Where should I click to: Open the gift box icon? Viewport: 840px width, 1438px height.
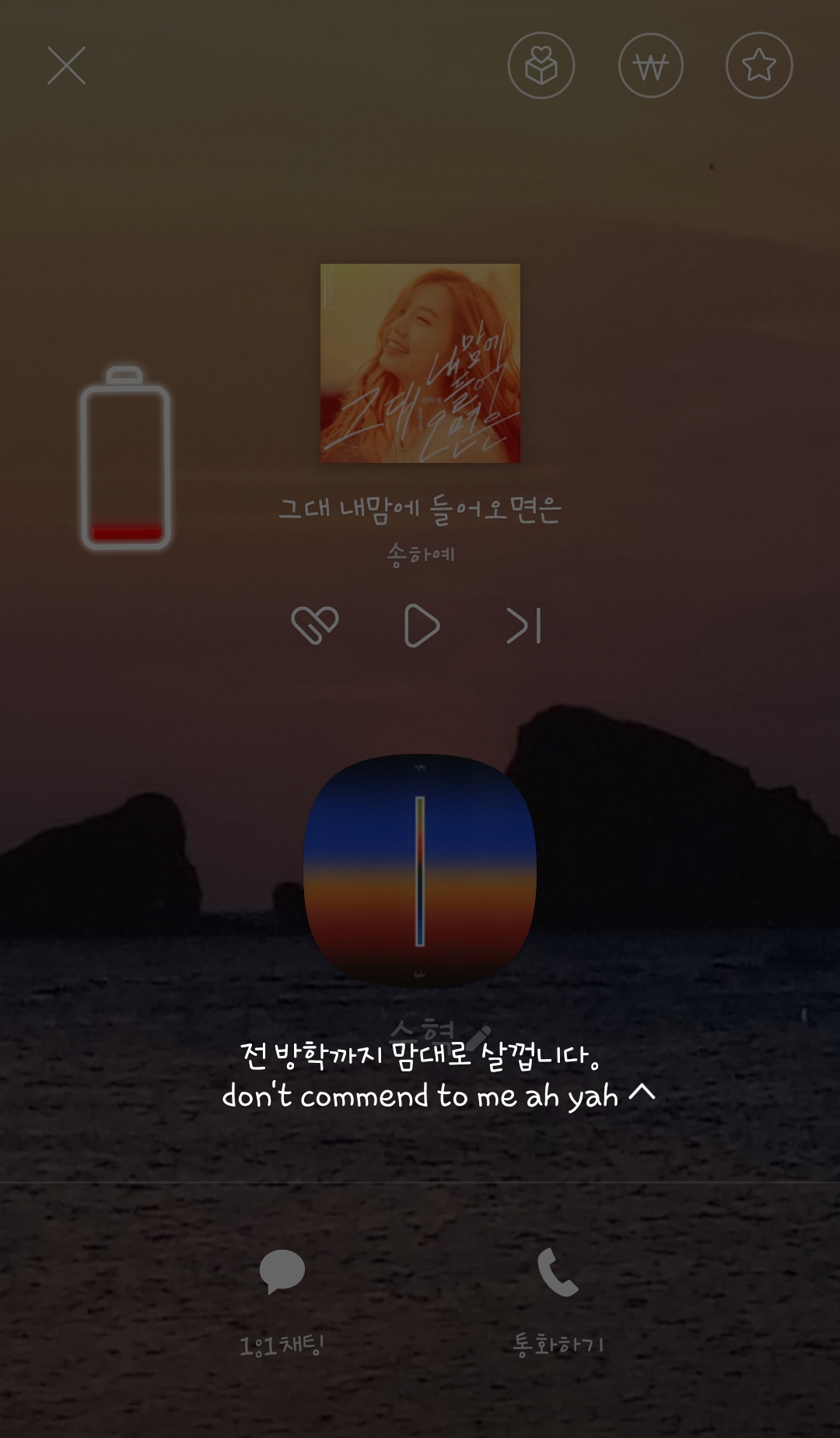[541, 65]
